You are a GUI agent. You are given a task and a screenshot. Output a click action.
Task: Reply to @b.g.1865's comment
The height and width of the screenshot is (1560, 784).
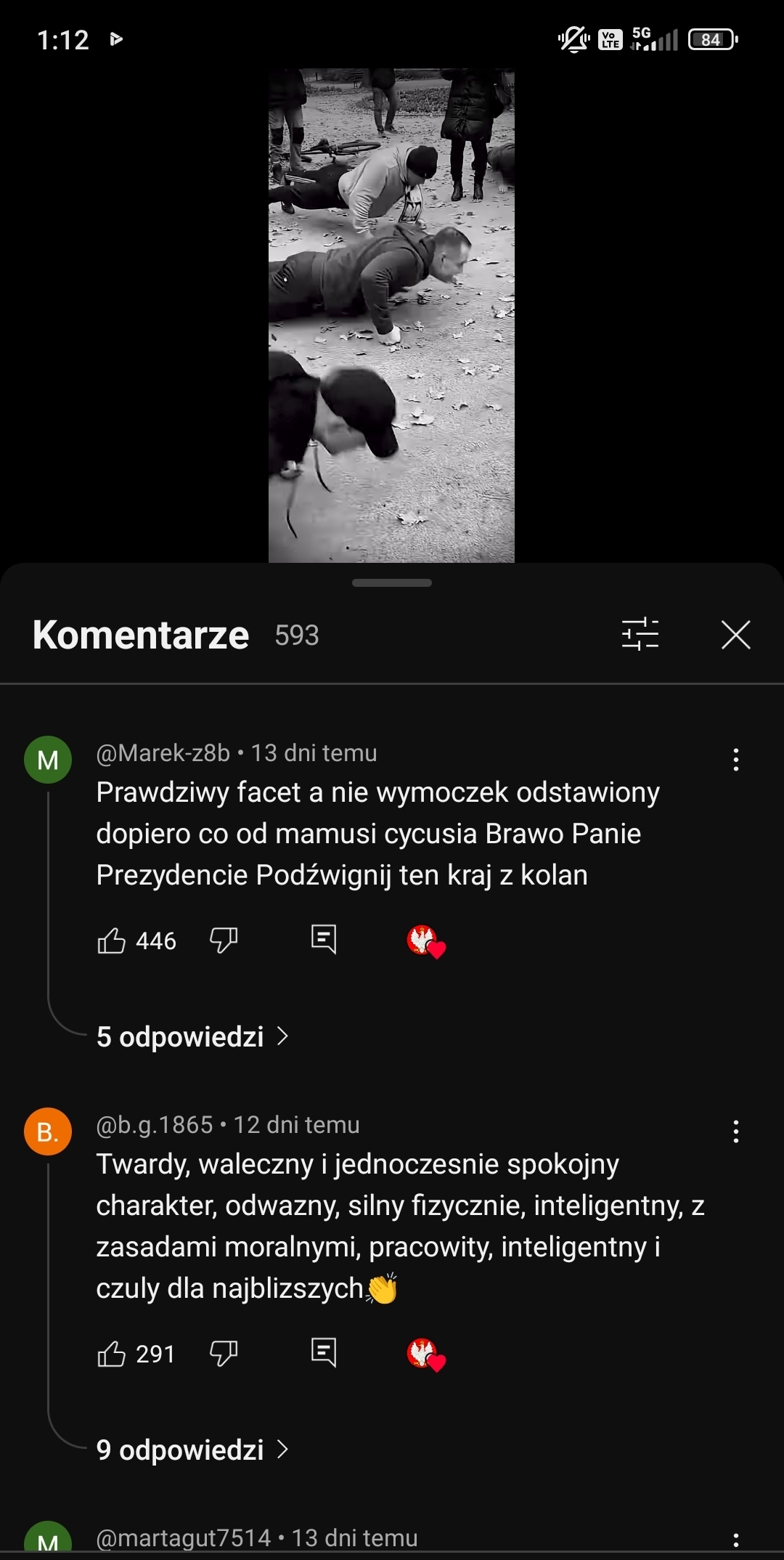point(324,1352)
